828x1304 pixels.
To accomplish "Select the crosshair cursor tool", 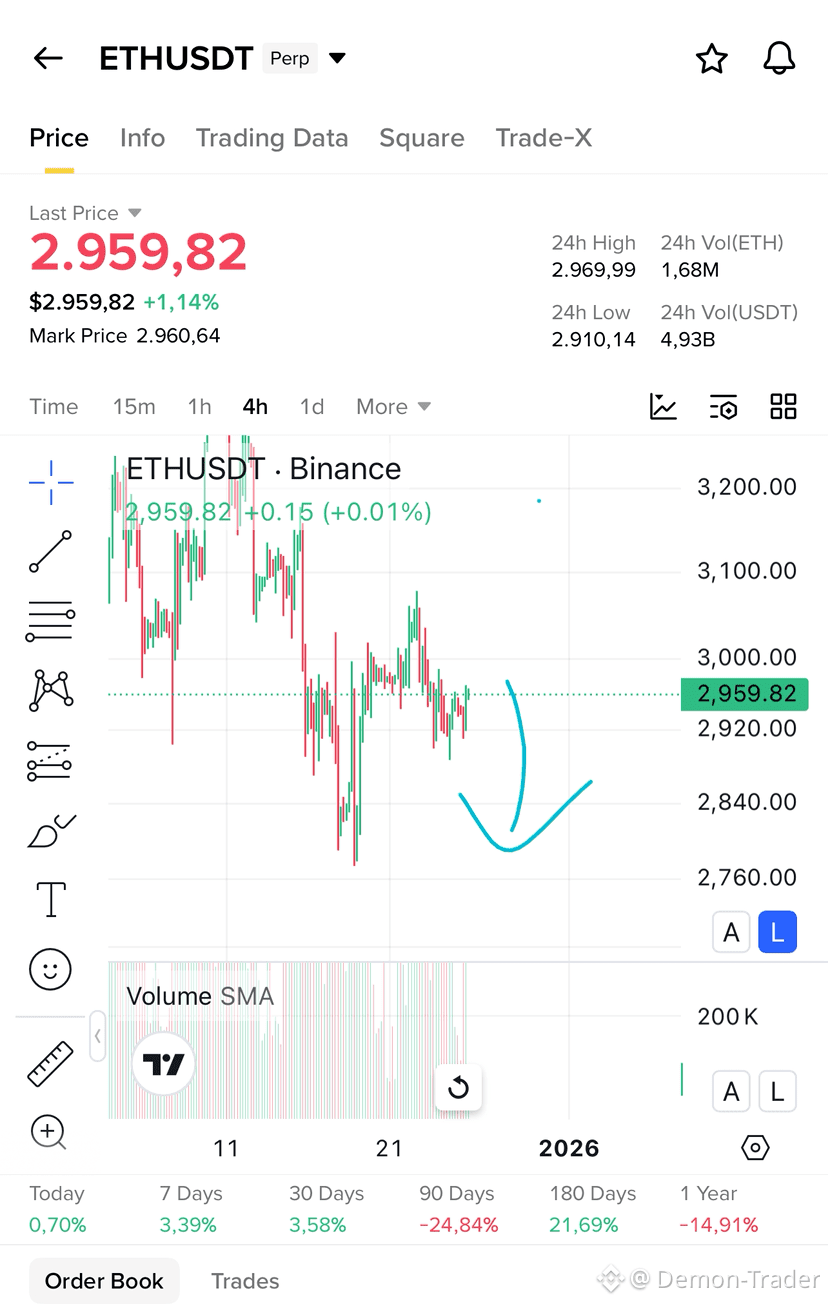I will pos(50,482).
